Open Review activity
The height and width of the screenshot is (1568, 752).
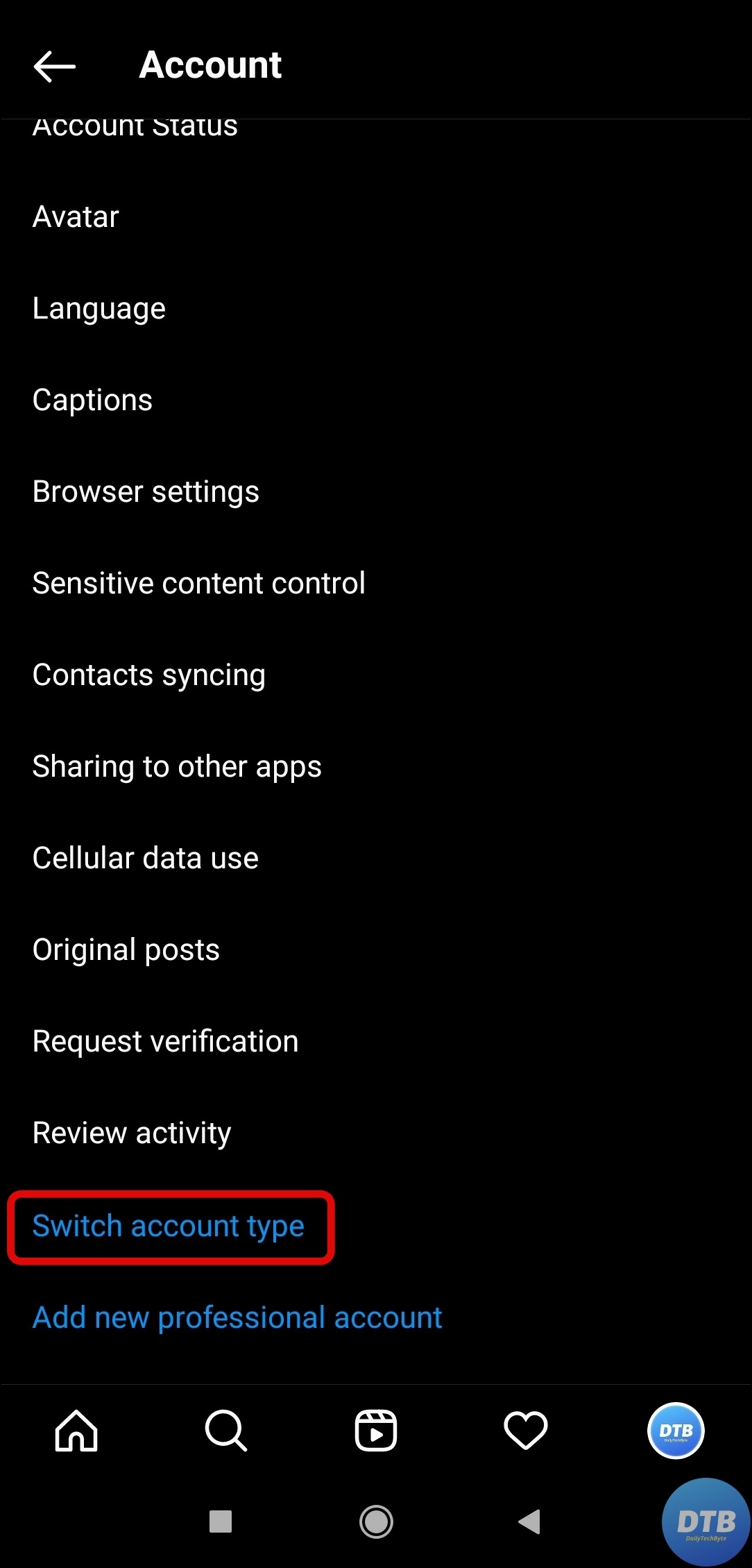coord(132,1133)
